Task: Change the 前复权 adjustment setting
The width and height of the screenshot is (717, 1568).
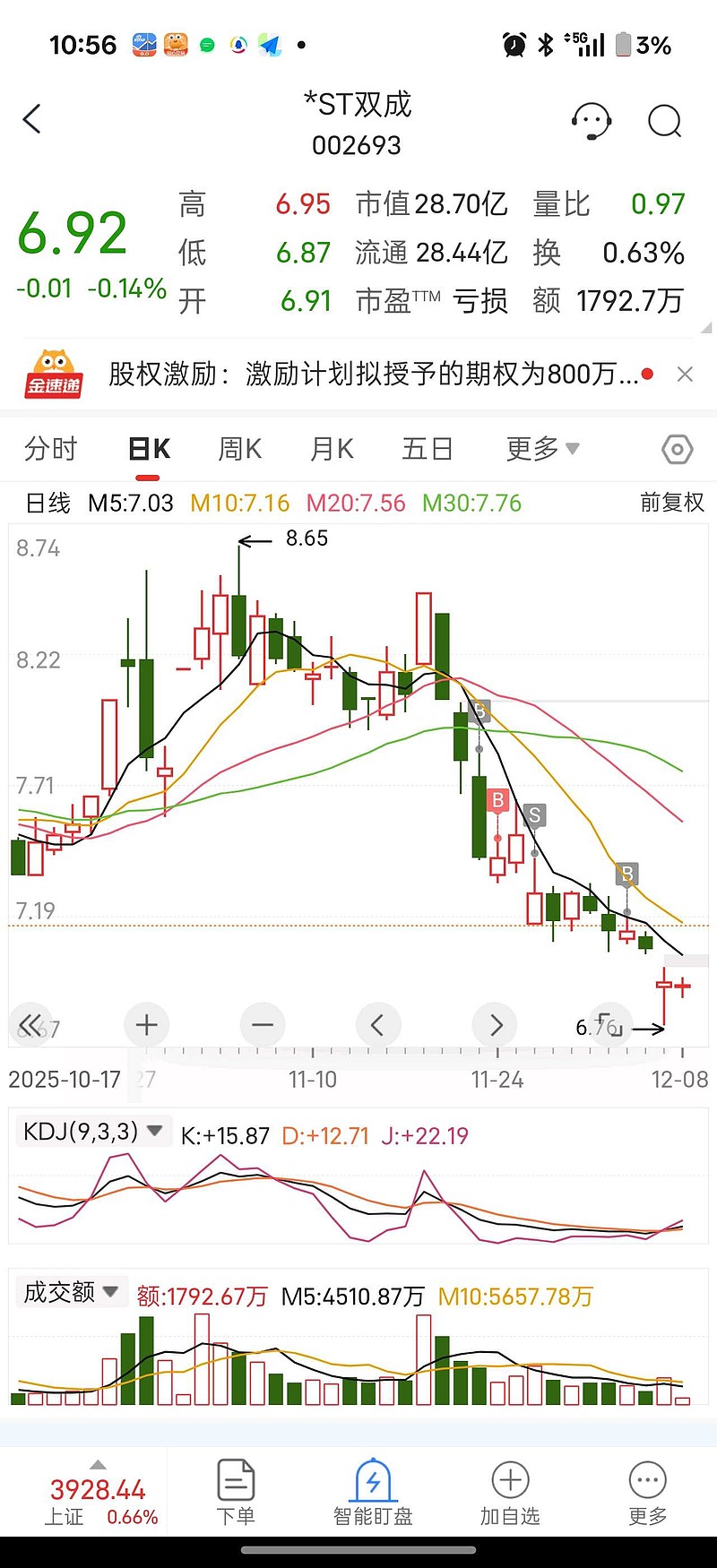Action: tap(672, 503)
